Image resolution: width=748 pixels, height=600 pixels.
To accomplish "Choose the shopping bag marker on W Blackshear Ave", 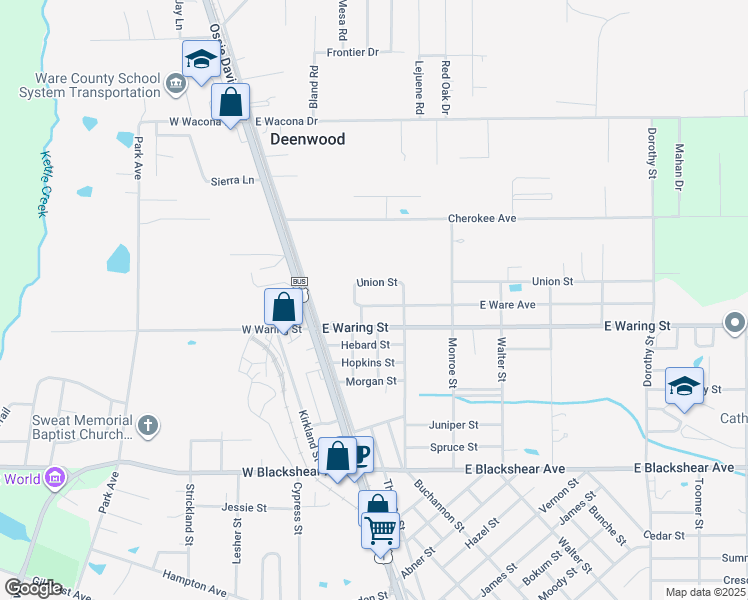I will (x=338, y=456).
